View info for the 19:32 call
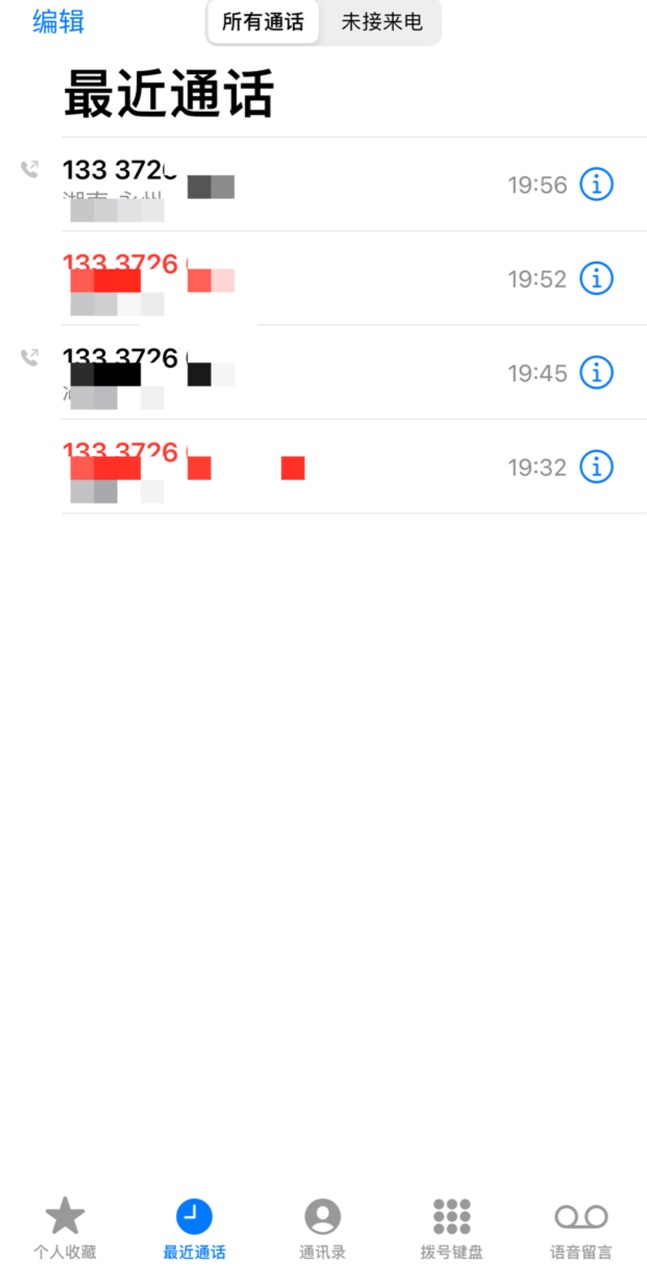The width and height of the screenshot is (647, 1280). 597,467
